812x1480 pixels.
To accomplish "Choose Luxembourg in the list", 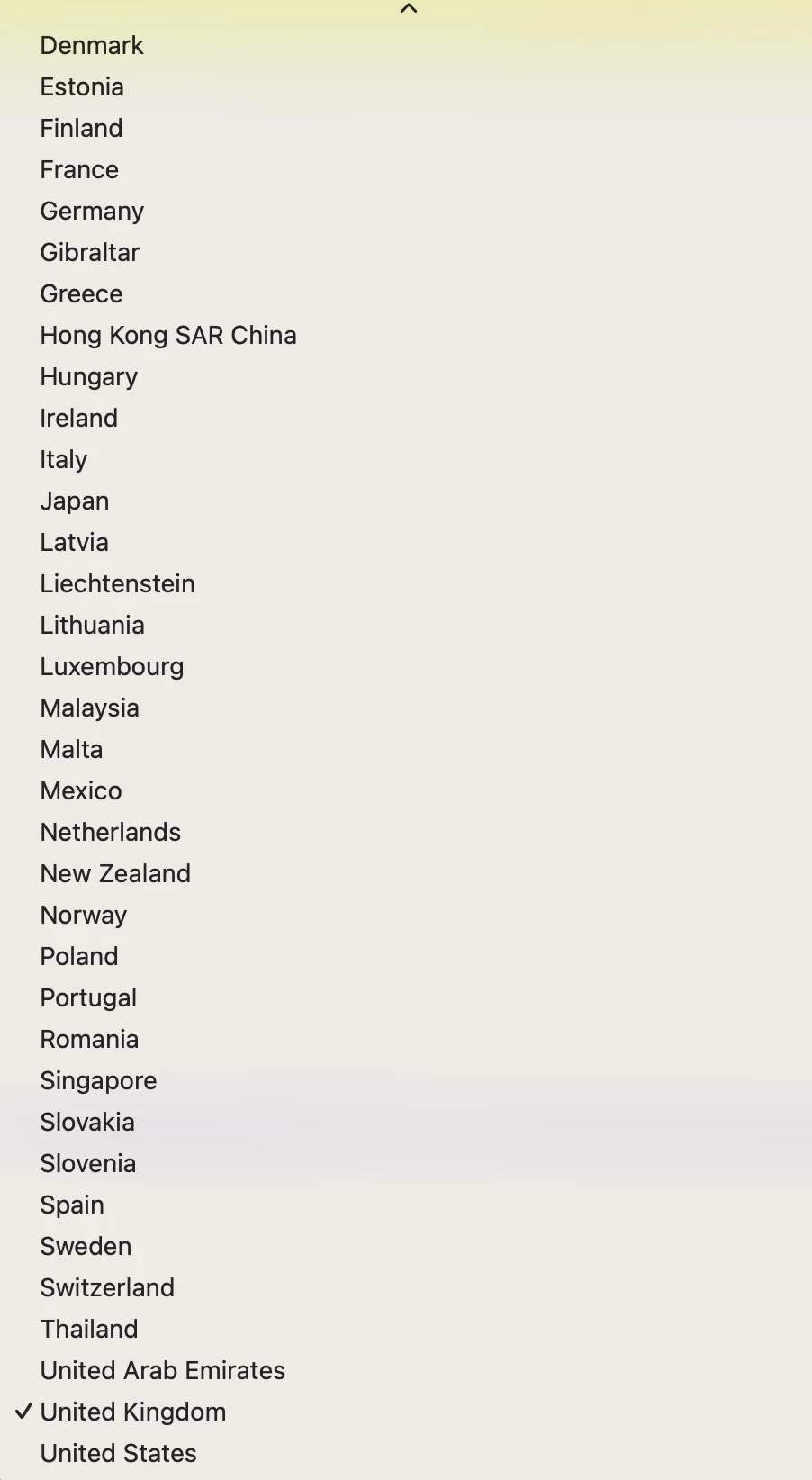I will click(x=406, y=666).
